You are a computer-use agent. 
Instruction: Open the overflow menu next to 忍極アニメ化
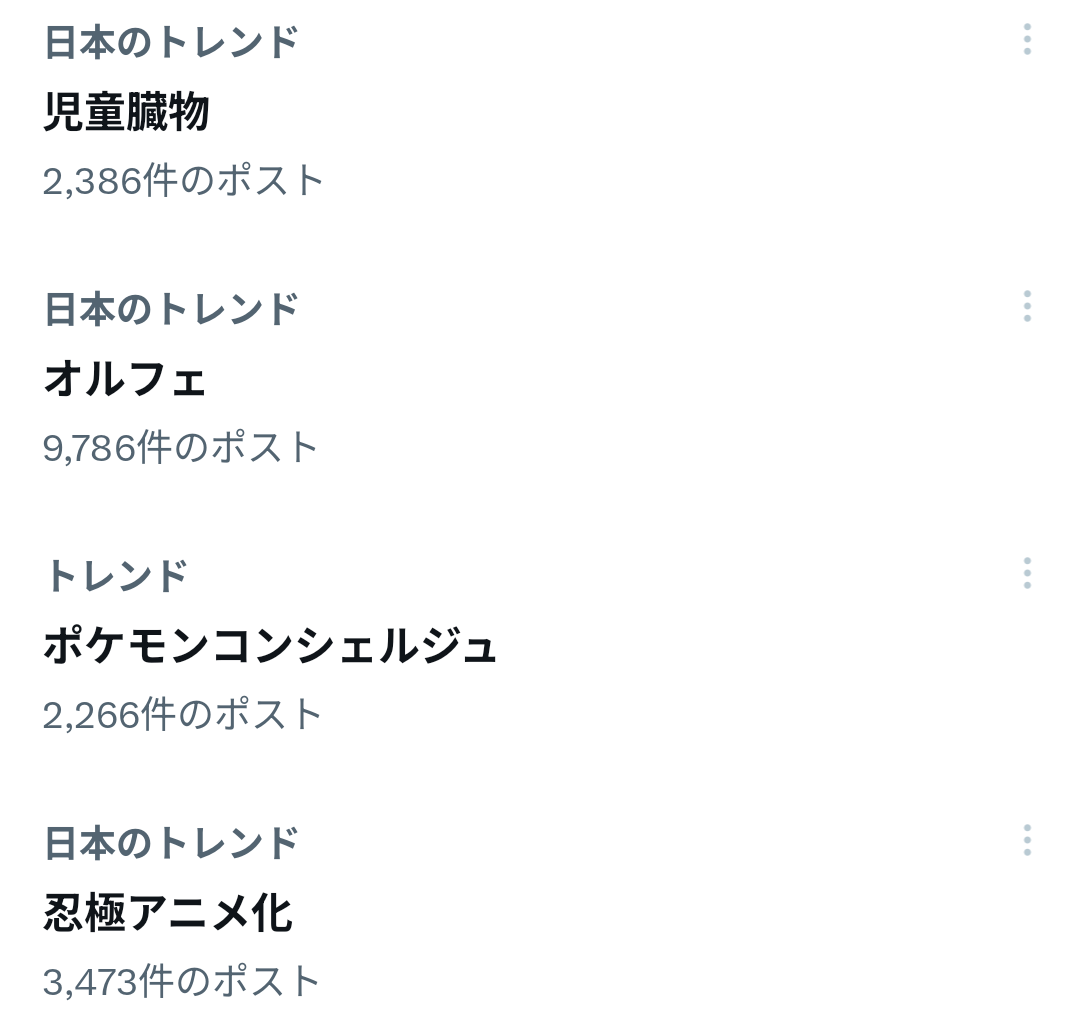point(1027,840)
